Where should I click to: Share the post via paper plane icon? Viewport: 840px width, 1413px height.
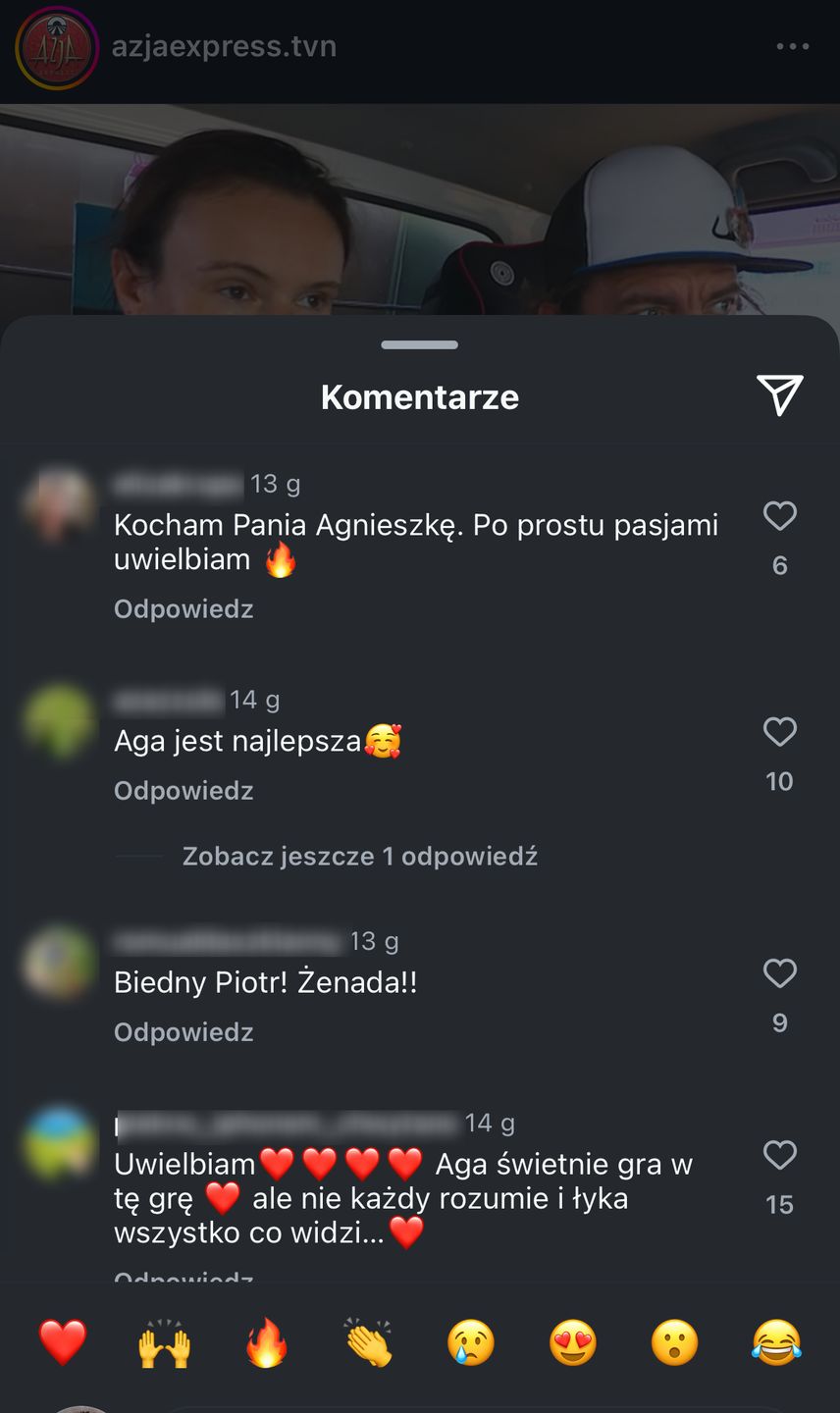[780, 395]
